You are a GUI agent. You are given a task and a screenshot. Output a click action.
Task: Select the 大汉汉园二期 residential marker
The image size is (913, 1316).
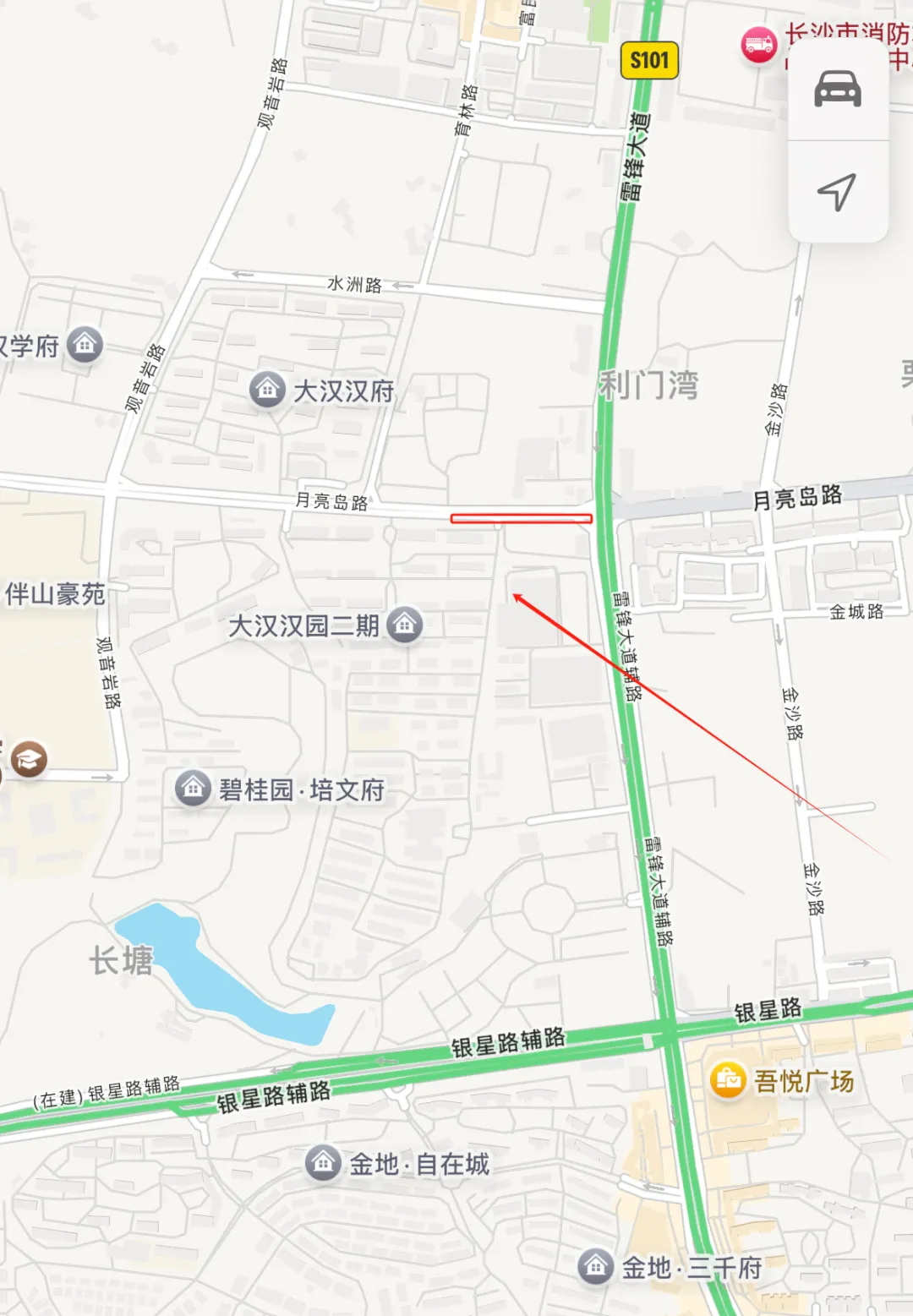404,625
